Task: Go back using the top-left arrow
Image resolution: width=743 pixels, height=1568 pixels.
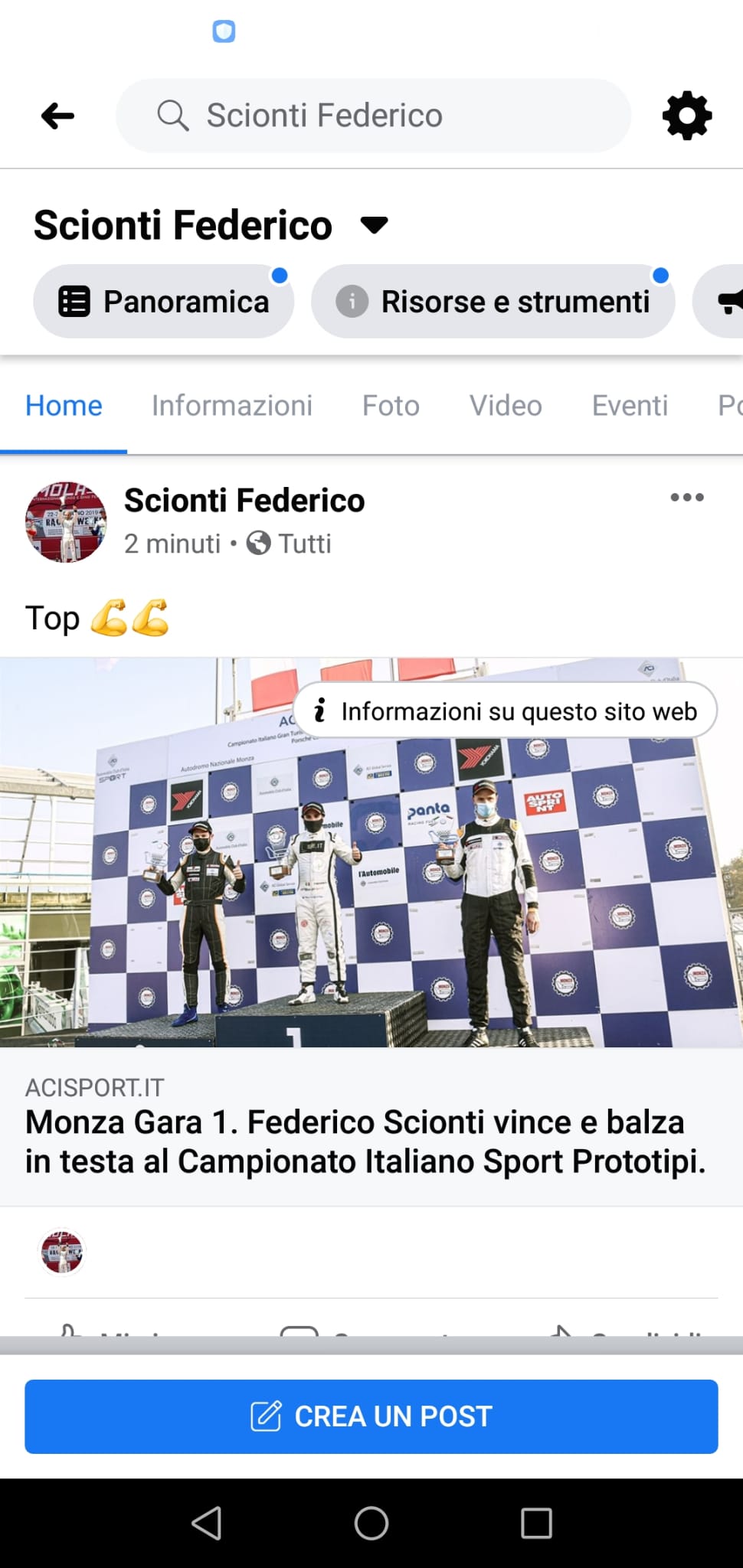Action: [x=57, y=116]
